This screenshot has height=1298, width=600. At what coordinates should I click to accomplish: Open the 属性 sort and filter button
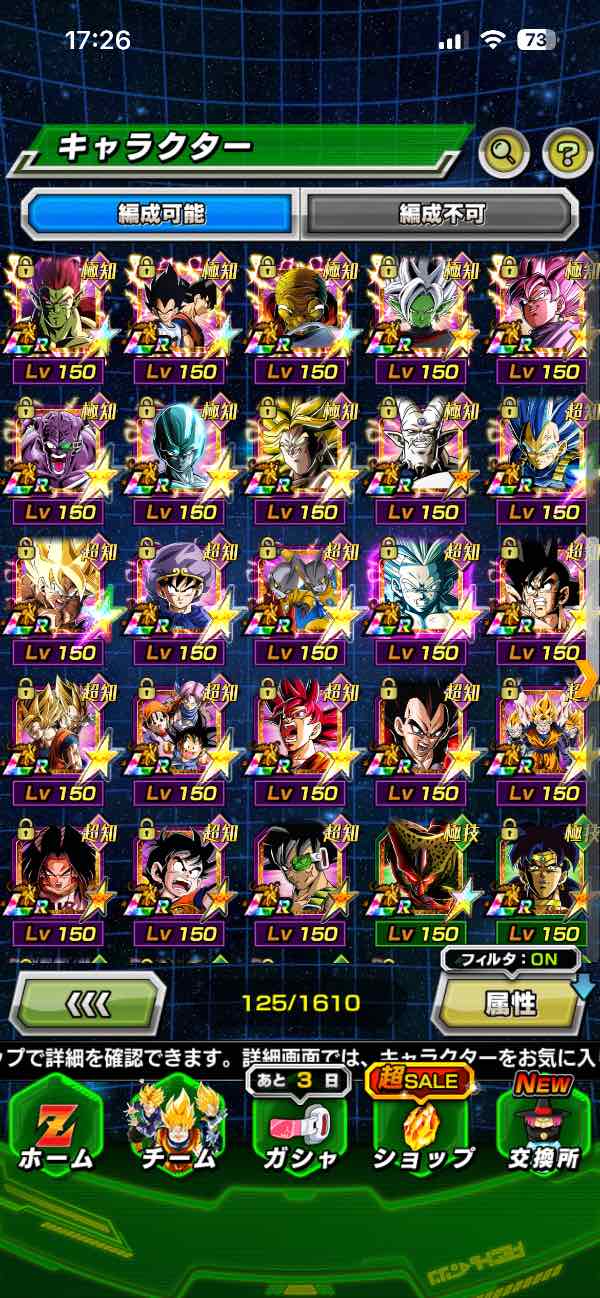click(x=510, y=1004)
